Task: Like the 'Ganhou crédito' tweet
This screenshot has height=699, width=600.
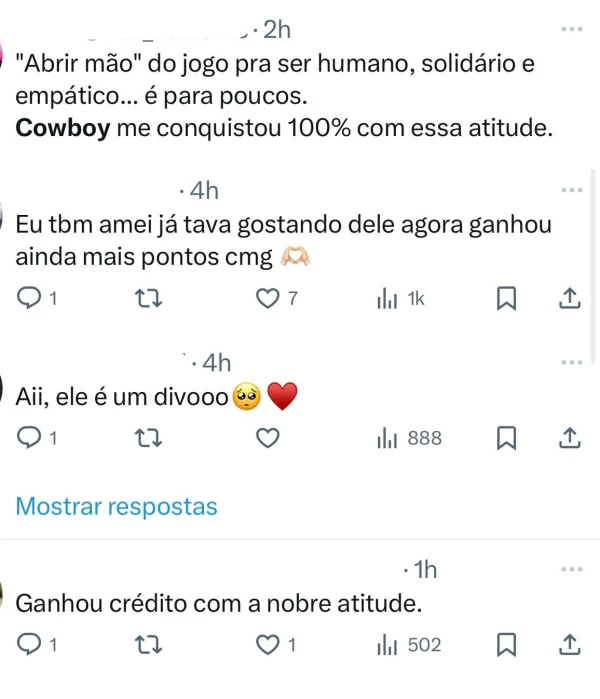Action: point(267,645)
